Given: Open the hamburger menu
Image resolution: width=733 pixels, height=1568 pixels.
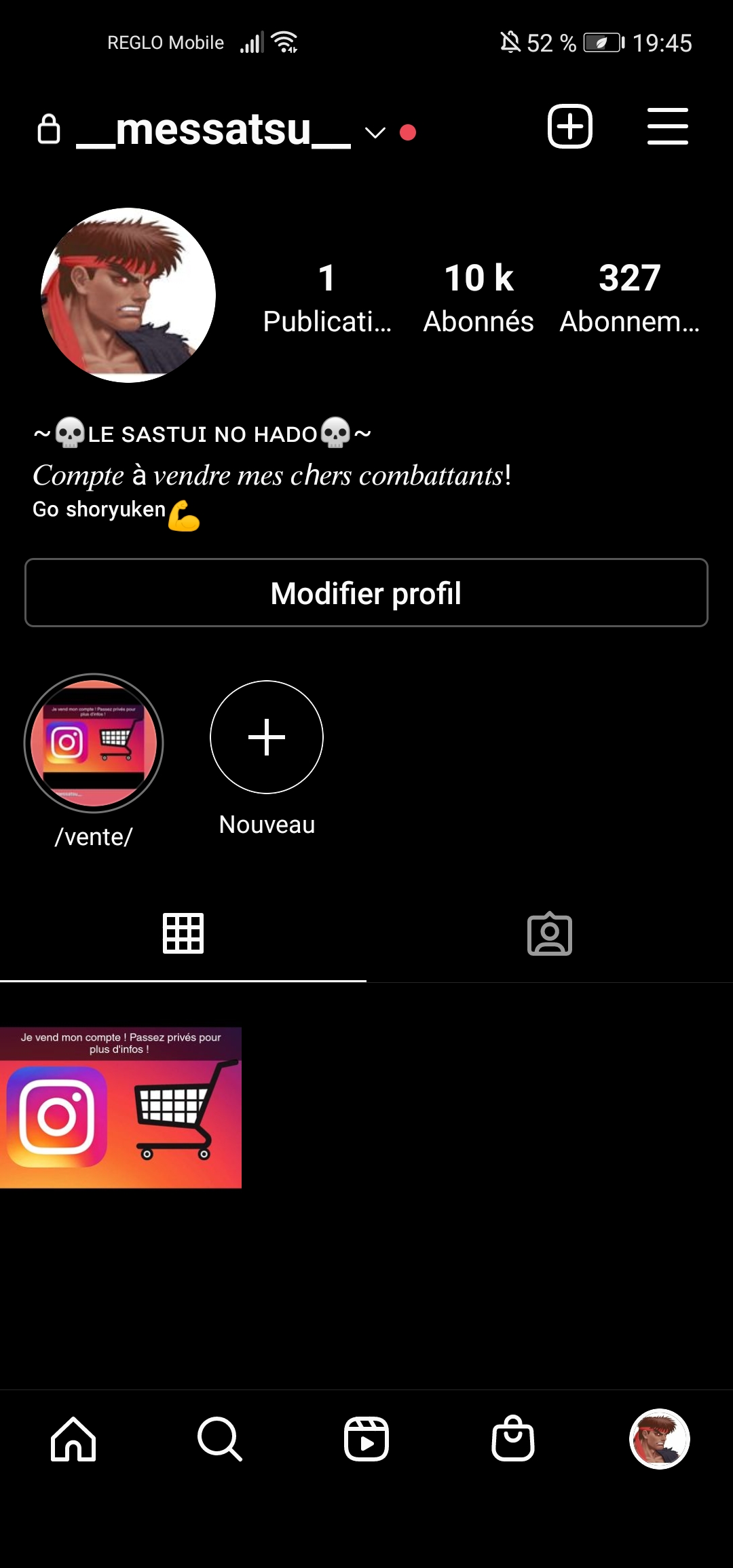Looking at the screenshot, I should [667, 127].
